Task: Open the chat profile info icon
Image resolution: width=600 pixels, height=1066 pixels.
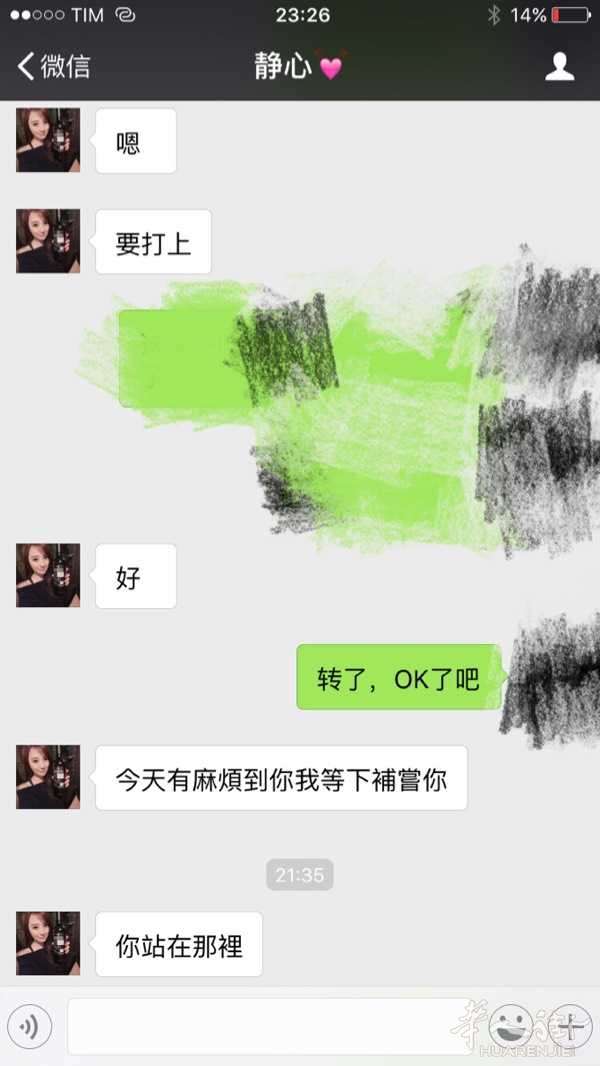Action: point(559,67)
